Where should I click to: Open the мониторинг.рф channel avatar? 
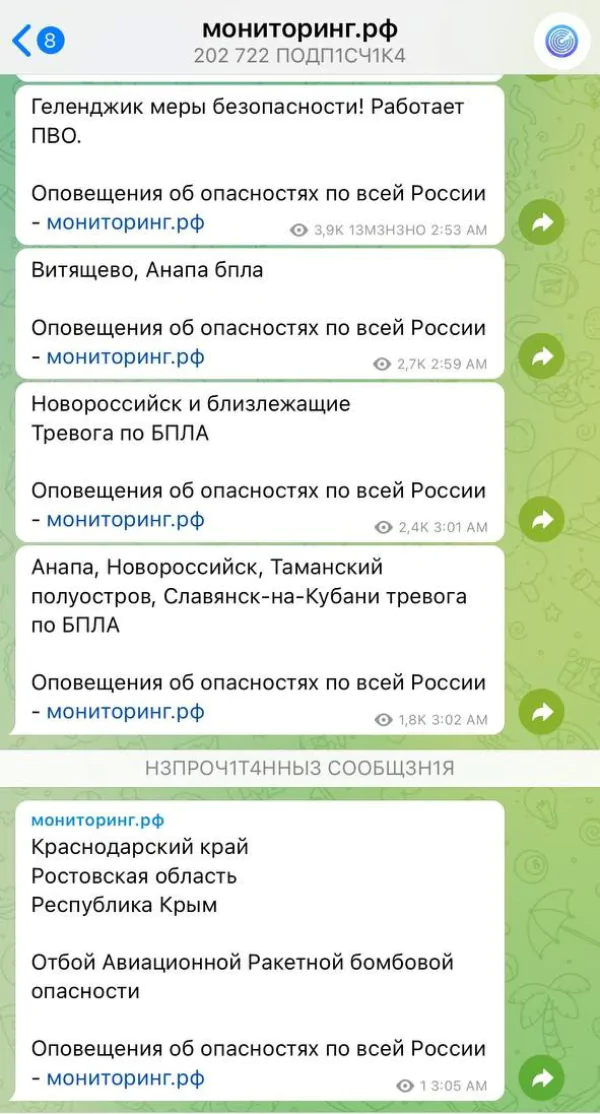(x=562, y=41)
